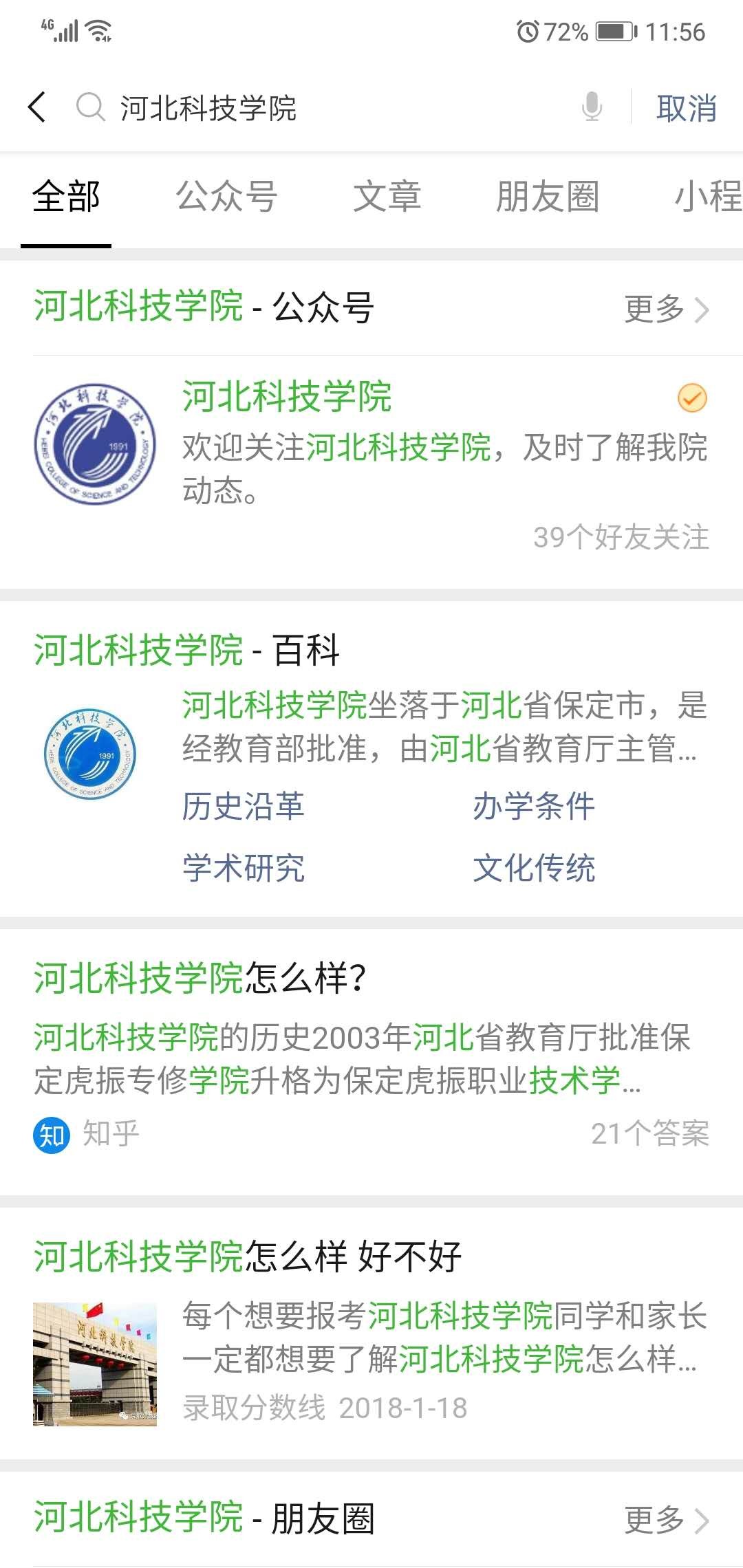Open the 朋友圈 tab

coord(548,197)
